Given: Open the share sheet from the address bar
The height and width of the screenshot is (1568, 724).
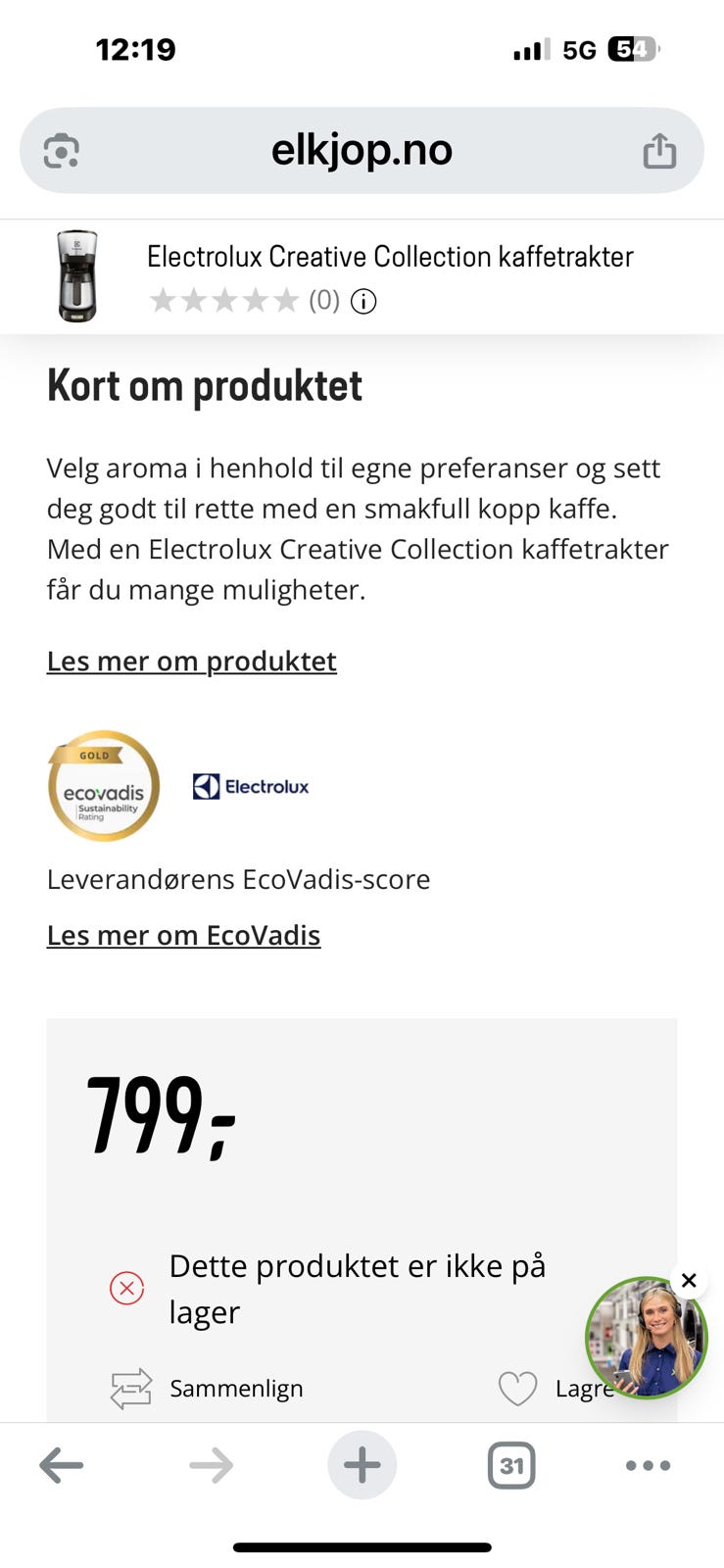Looking at the screenshot, I should (661, 150).
